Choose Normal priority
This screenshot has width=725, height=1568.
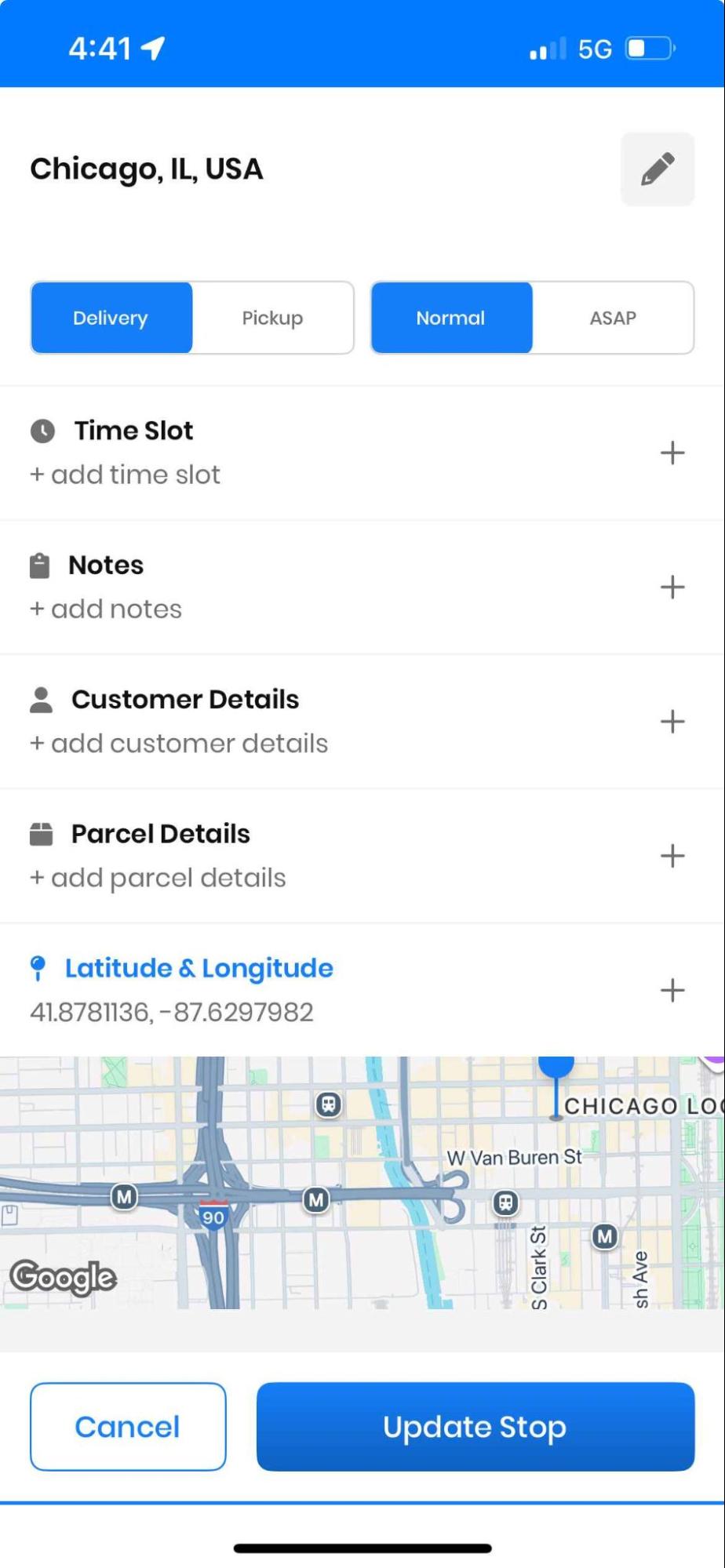click(451, 318)
